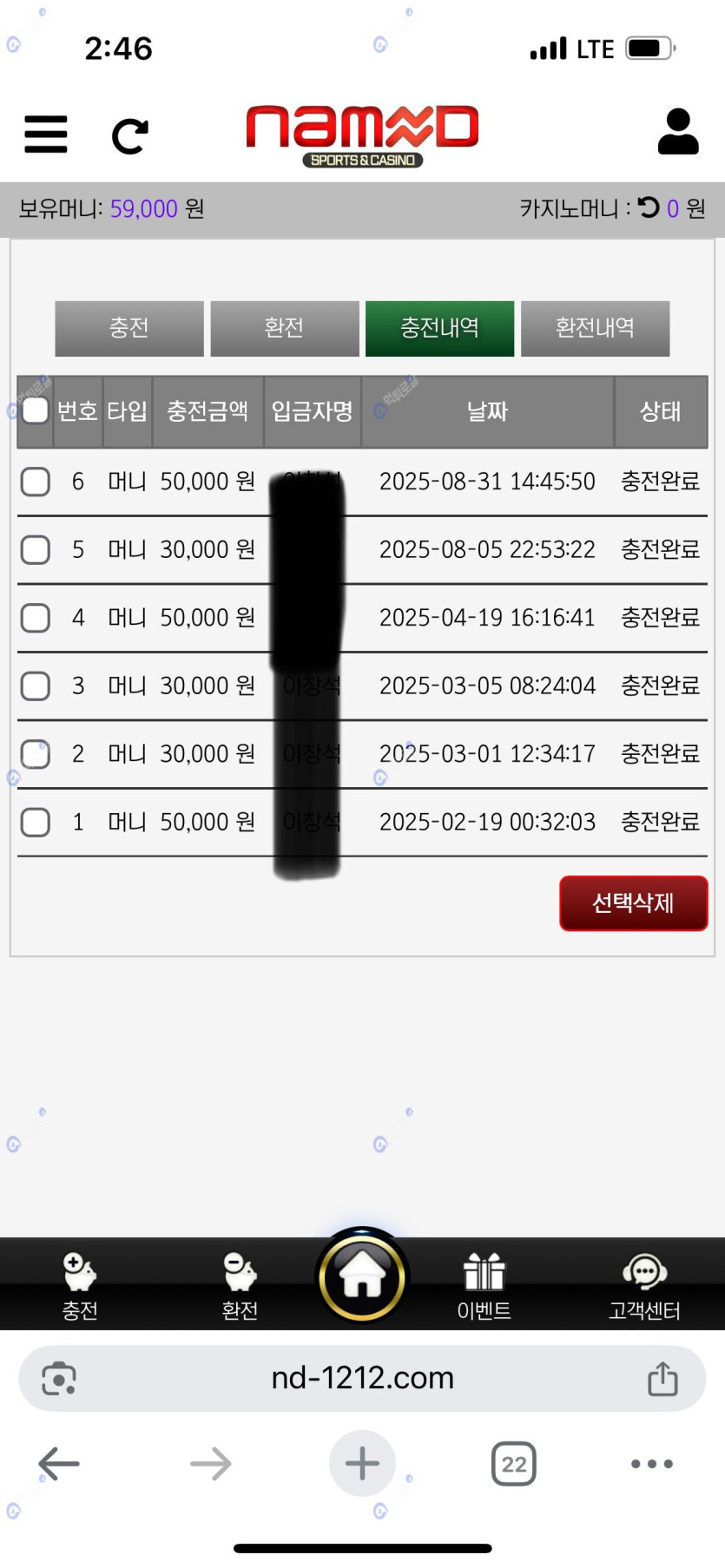The width and height of the screenshot is (725, 1568).
Task: Open the 고객센터 support section
Action: tap(644, 1285)
